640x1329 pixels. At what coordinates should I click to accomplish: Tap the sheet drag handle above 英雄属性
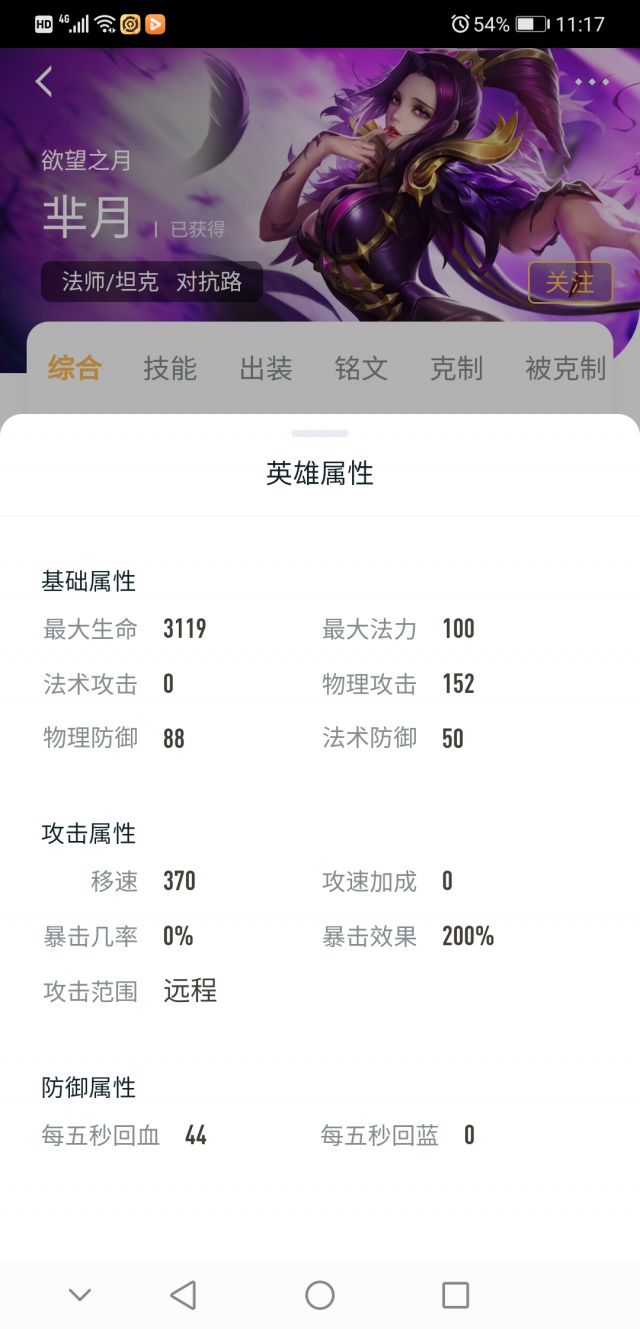320,433
